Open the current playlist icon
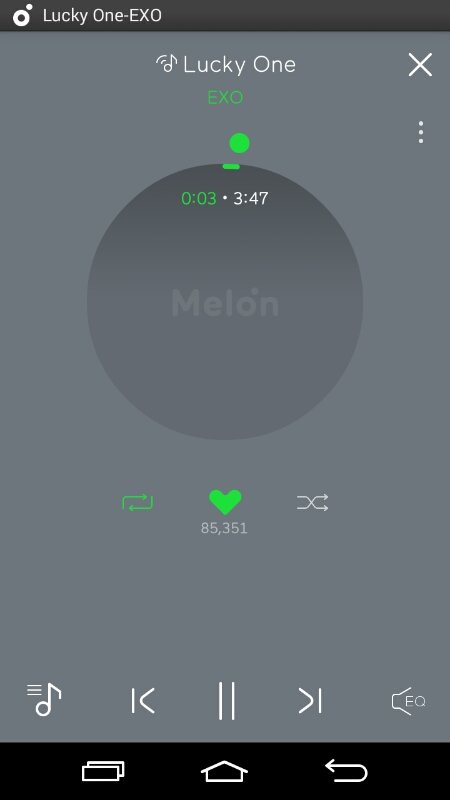Image resolution: width=450 pixels, height=800 pixels. coord(44,700)
